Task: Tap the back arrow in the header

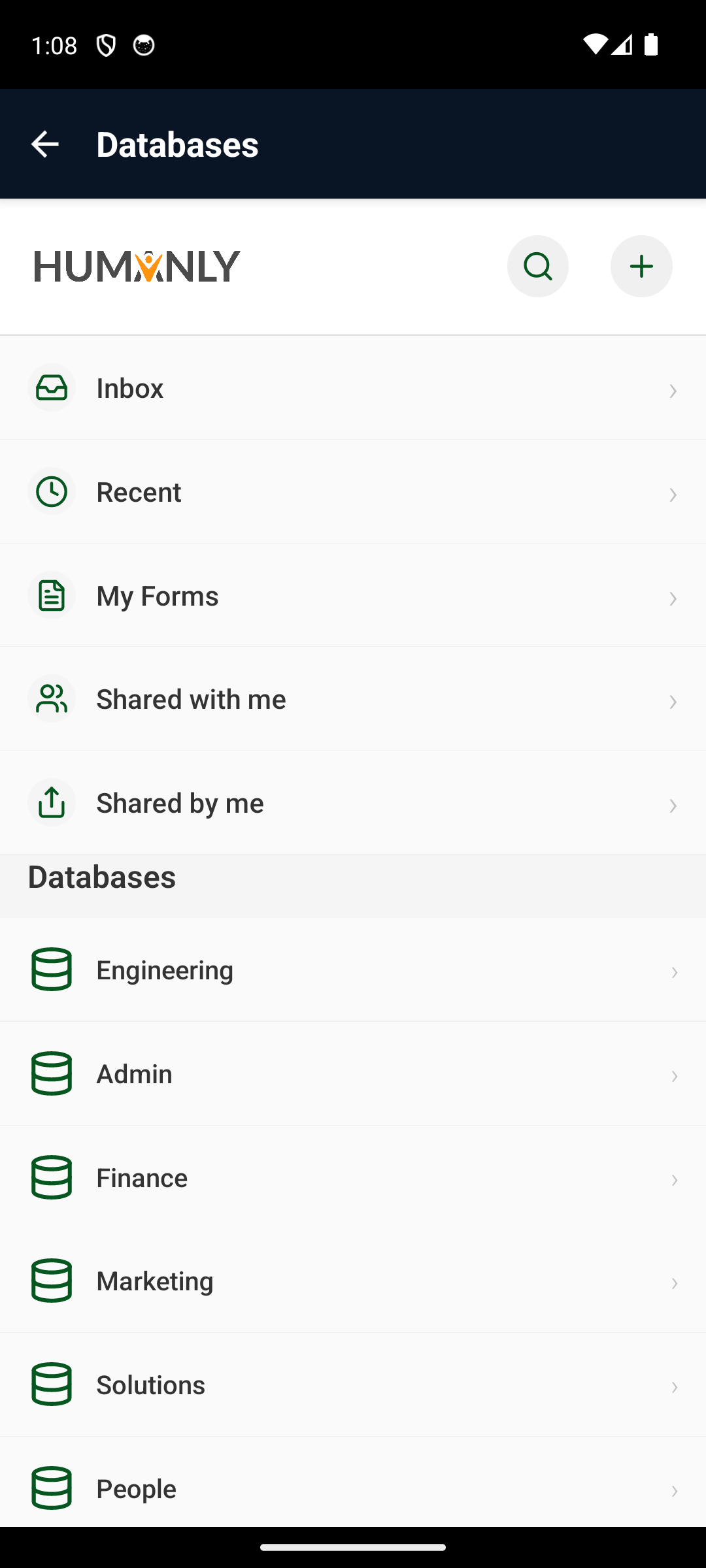Action: (44, 143)
